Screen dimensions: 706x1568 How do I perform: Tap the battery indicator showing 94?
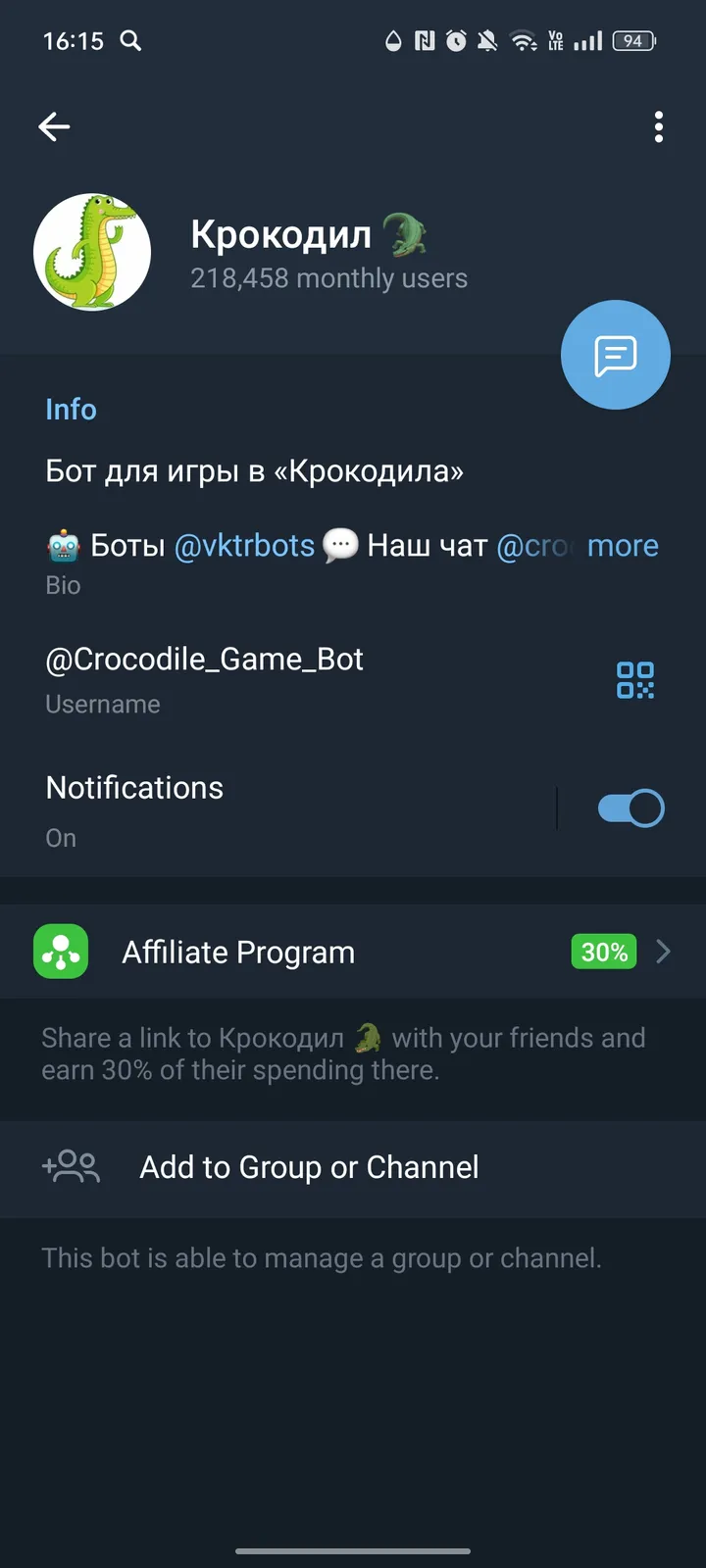[x=632, y=41]
